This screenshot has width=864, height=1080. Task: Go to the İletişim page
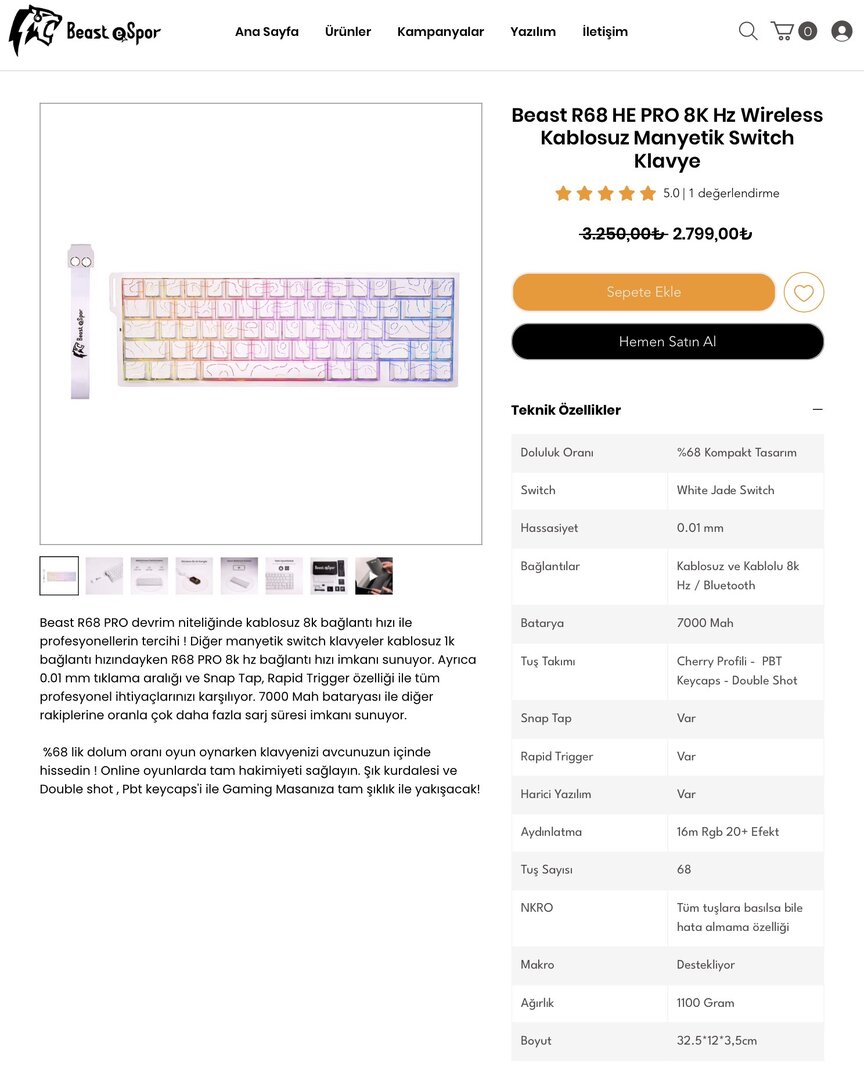605,32
